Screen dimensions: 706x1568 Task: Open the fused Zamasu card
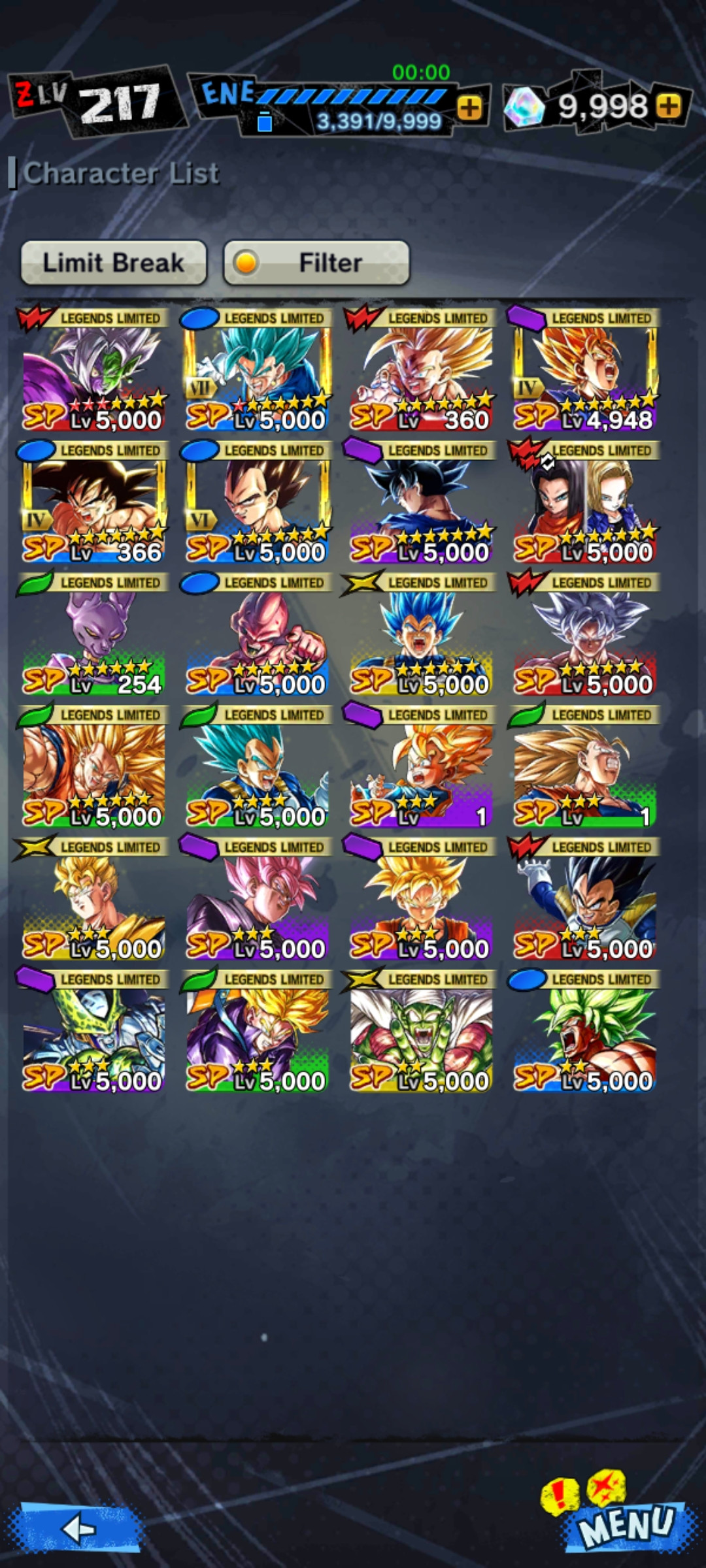(x=93, y=370)
